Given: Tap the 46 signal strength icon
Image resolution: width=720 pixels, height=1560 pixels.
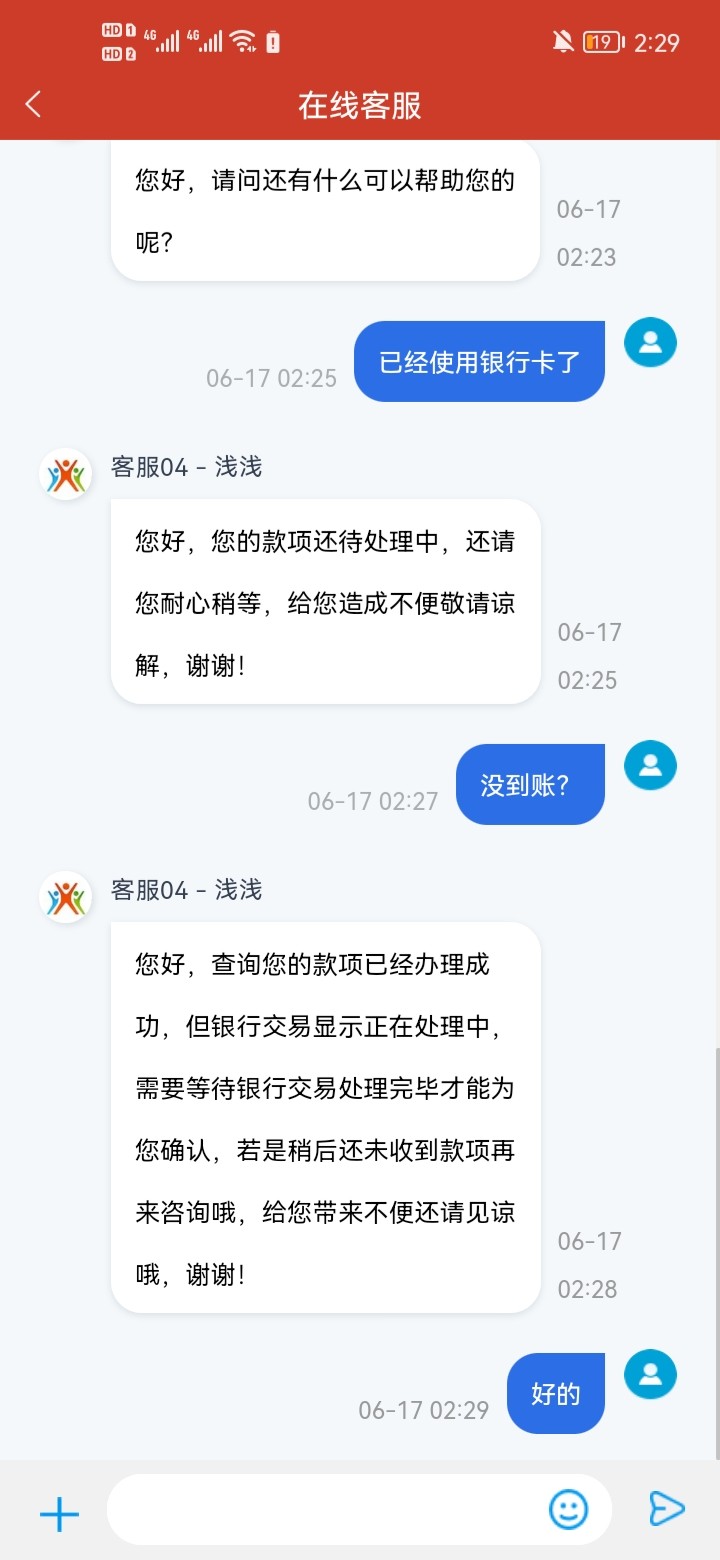Looking at the screenshot, I should click(160, 41).
